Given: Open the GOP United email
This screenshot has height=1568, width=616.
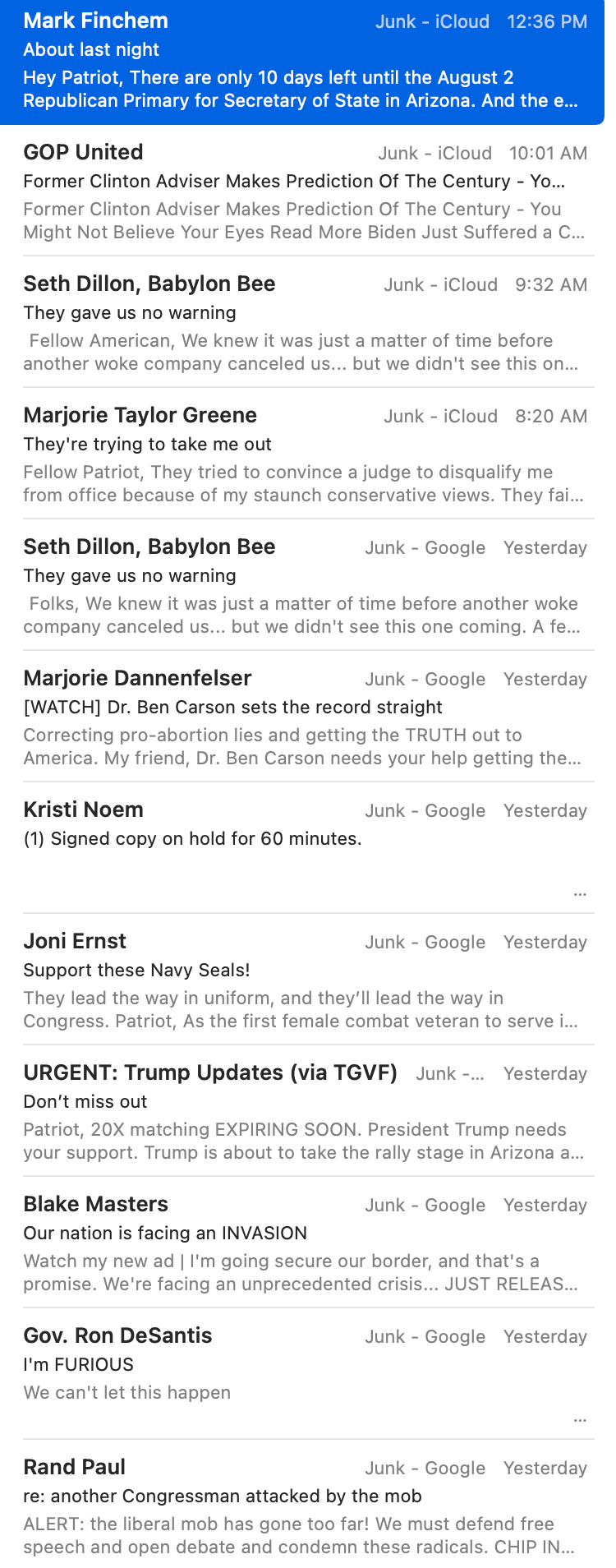Looking at the screenshot, I should [302, 192].
